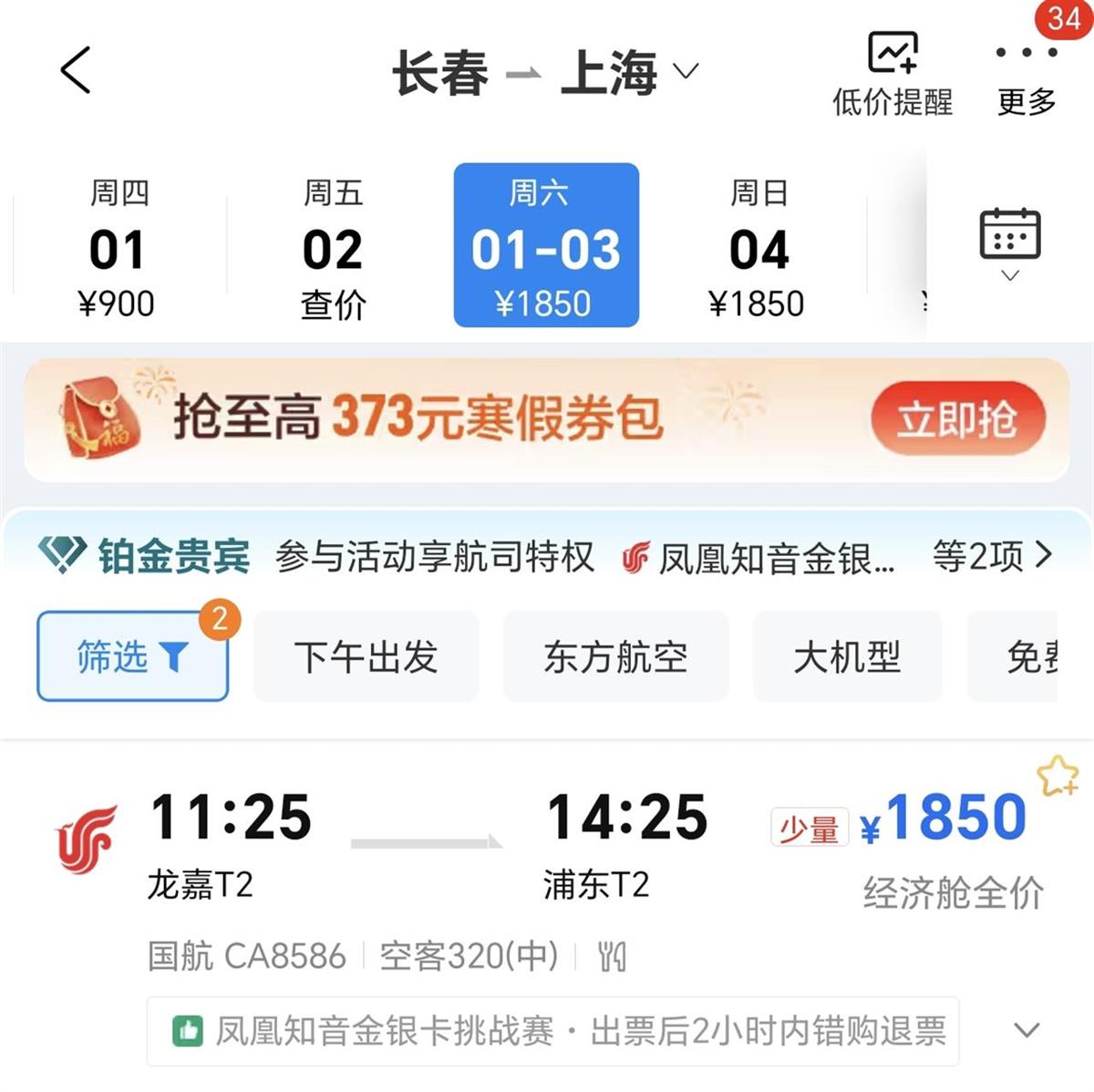The height and width of the screenshot is (1092, 1094).
Task: Go back with the top-left arrow
Action: click(76, 70)
